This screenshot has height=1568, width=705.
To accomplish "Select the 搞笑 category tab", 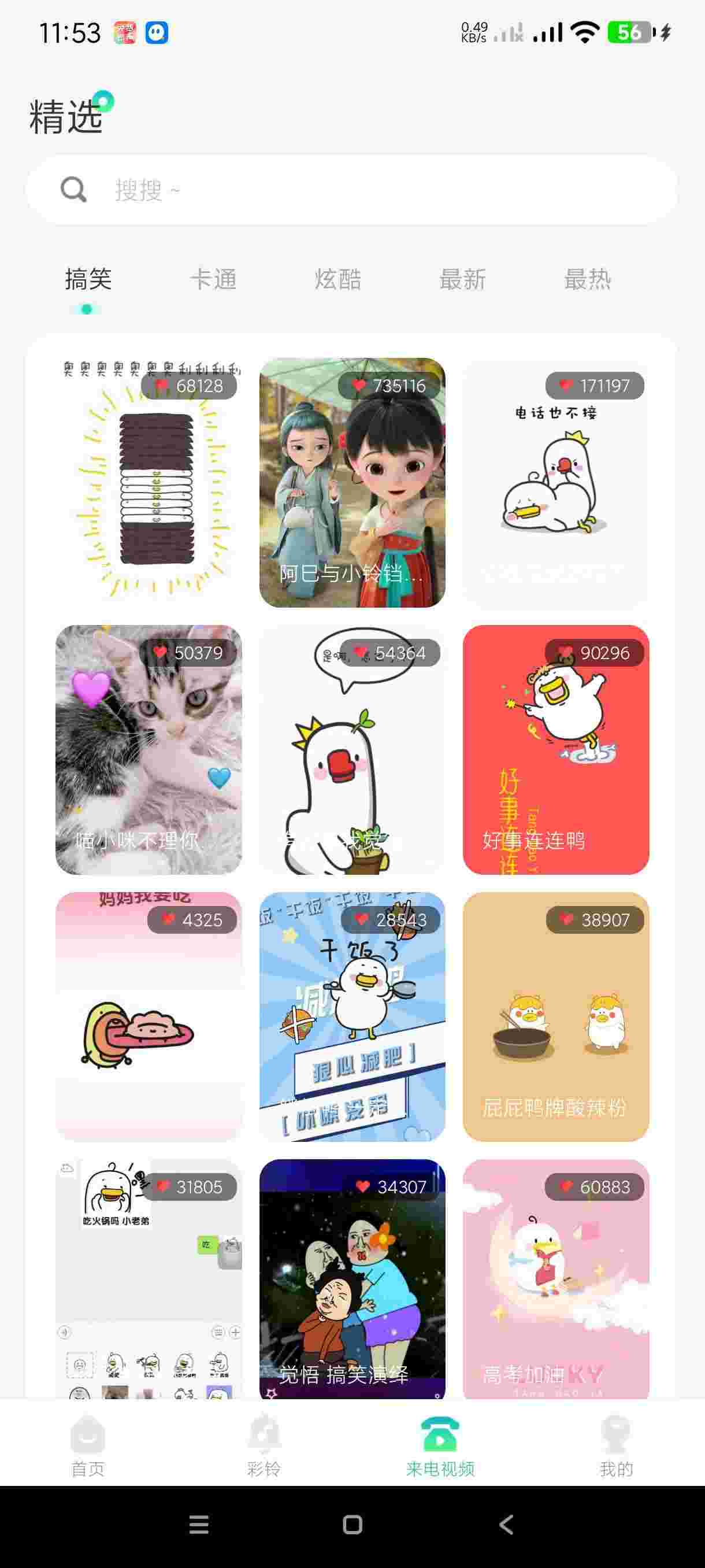I will pos(88,279).
